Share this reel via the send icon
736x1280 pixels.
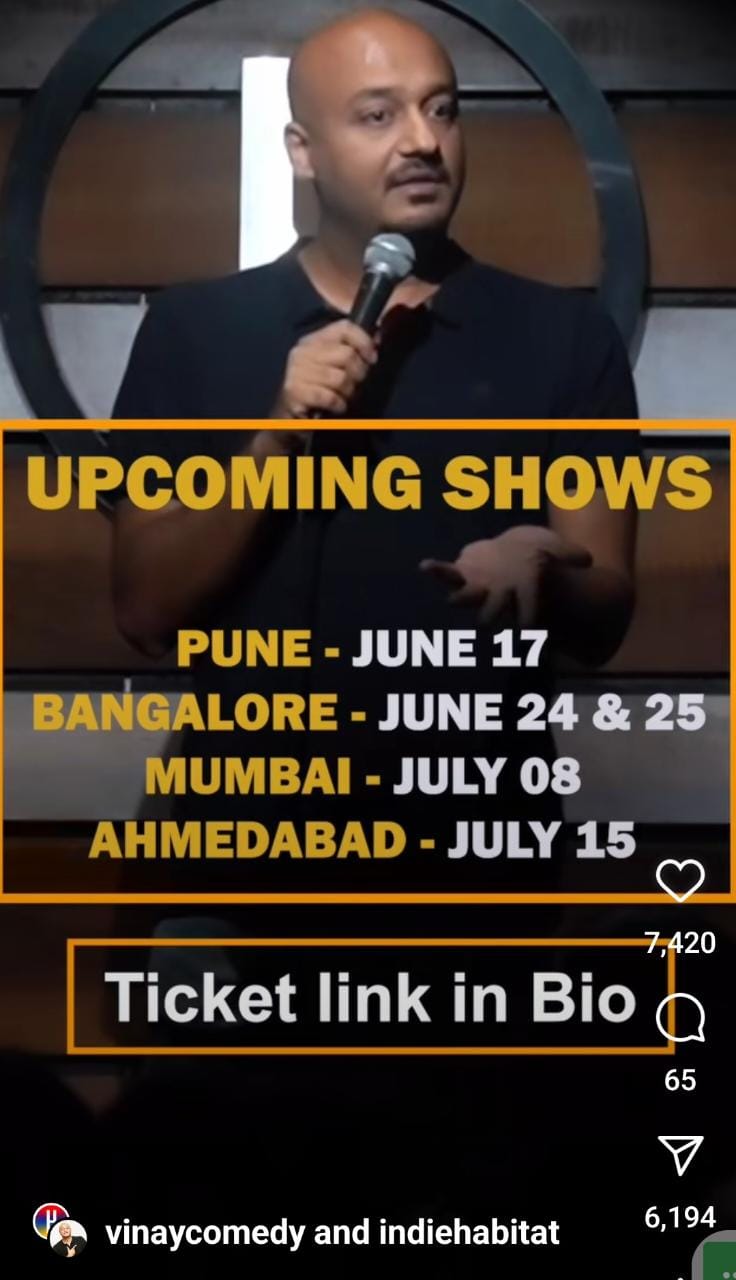pos(681,1155)
